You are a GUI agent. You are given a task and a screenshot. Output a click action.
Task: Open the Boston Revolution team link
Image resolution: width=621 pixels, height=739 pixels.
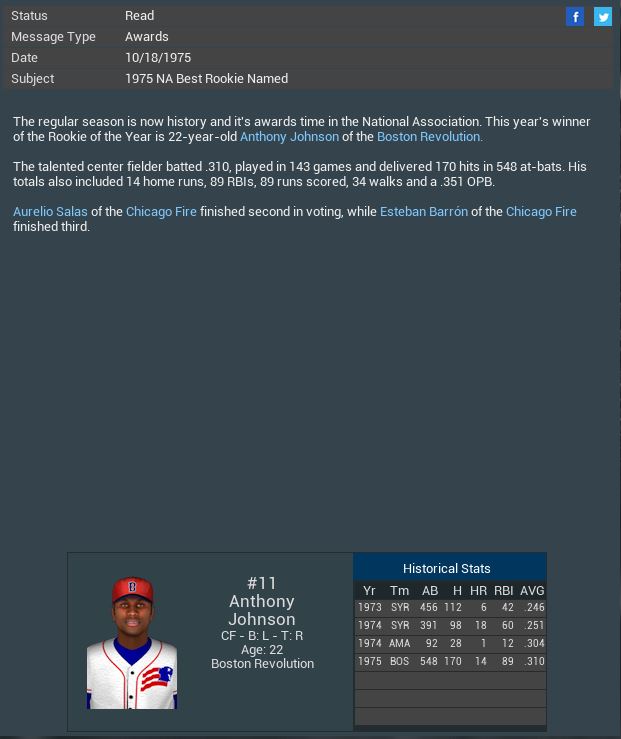429,137
